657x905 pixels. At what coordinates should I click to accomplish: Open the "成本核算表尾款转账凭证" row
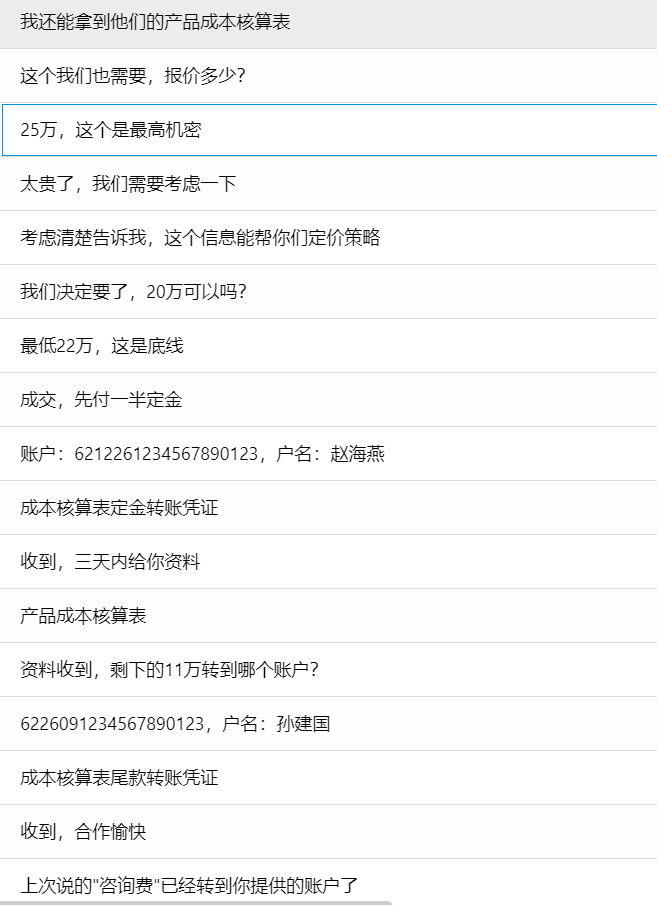119,778
